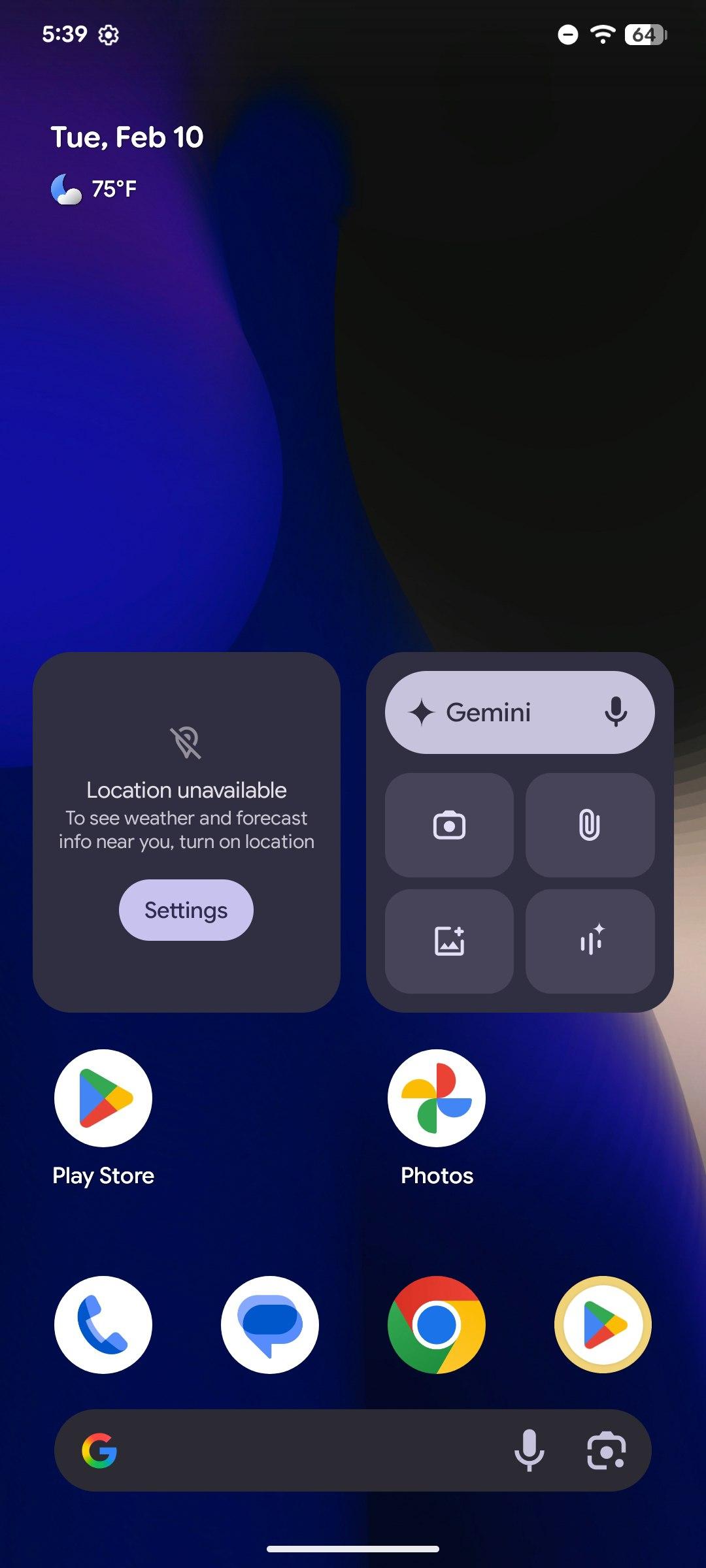Open Google Lens from the search bar
Screen dimensions: 706x1568
click(x=606, y=1450)
